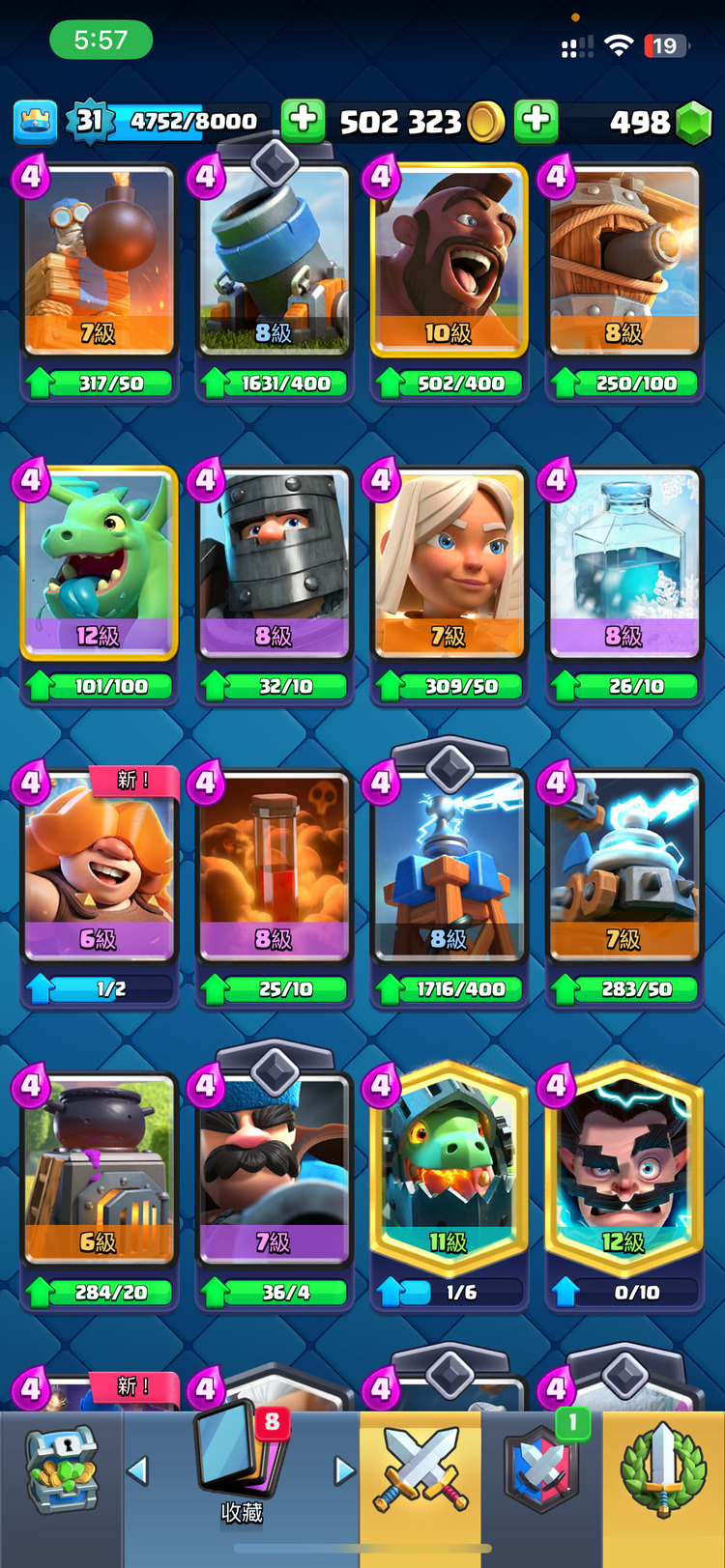Add more gold with plus button

(303, 121)
